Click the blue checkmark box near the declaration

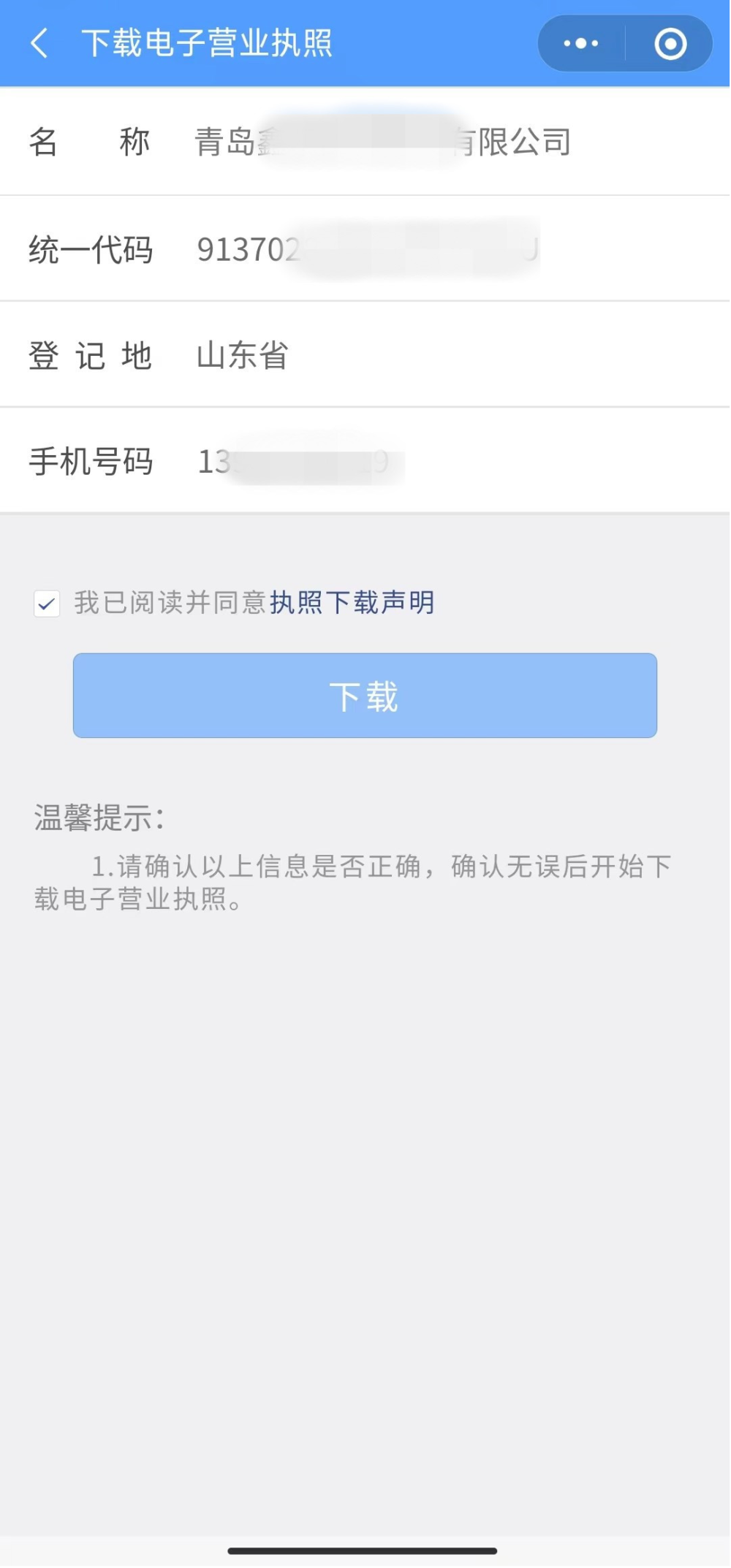pos(47,604)
